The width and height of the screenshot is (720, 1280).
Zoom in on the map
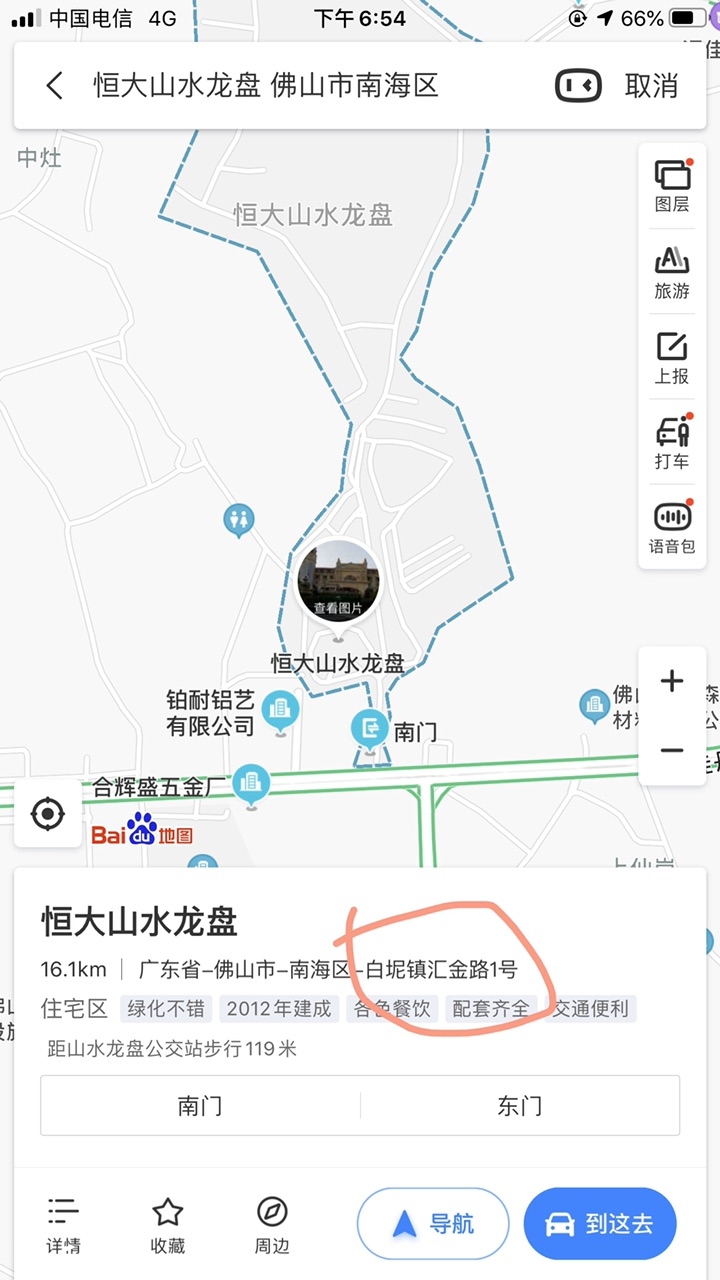click(x=672, y=682)
